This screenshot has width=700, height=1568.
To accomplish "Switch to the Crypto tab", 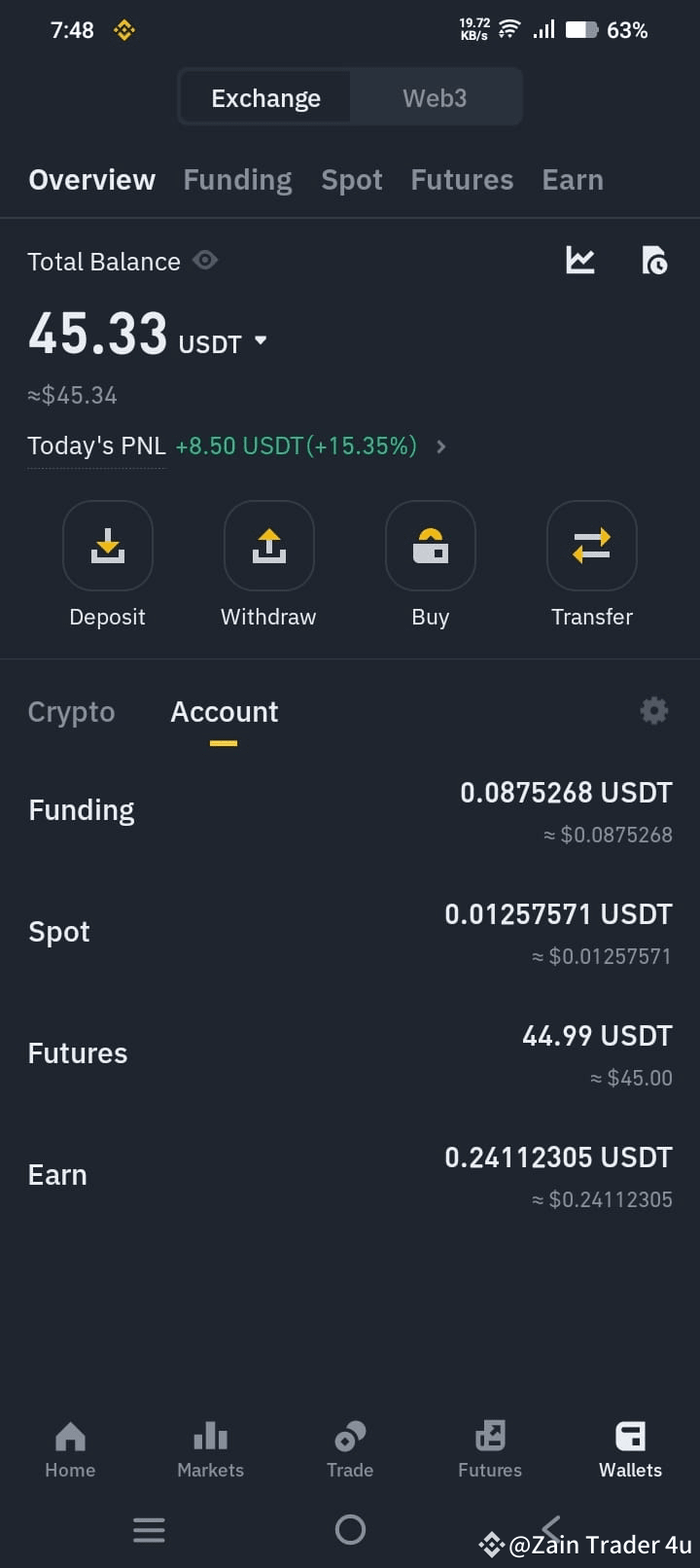I will 71,711.
